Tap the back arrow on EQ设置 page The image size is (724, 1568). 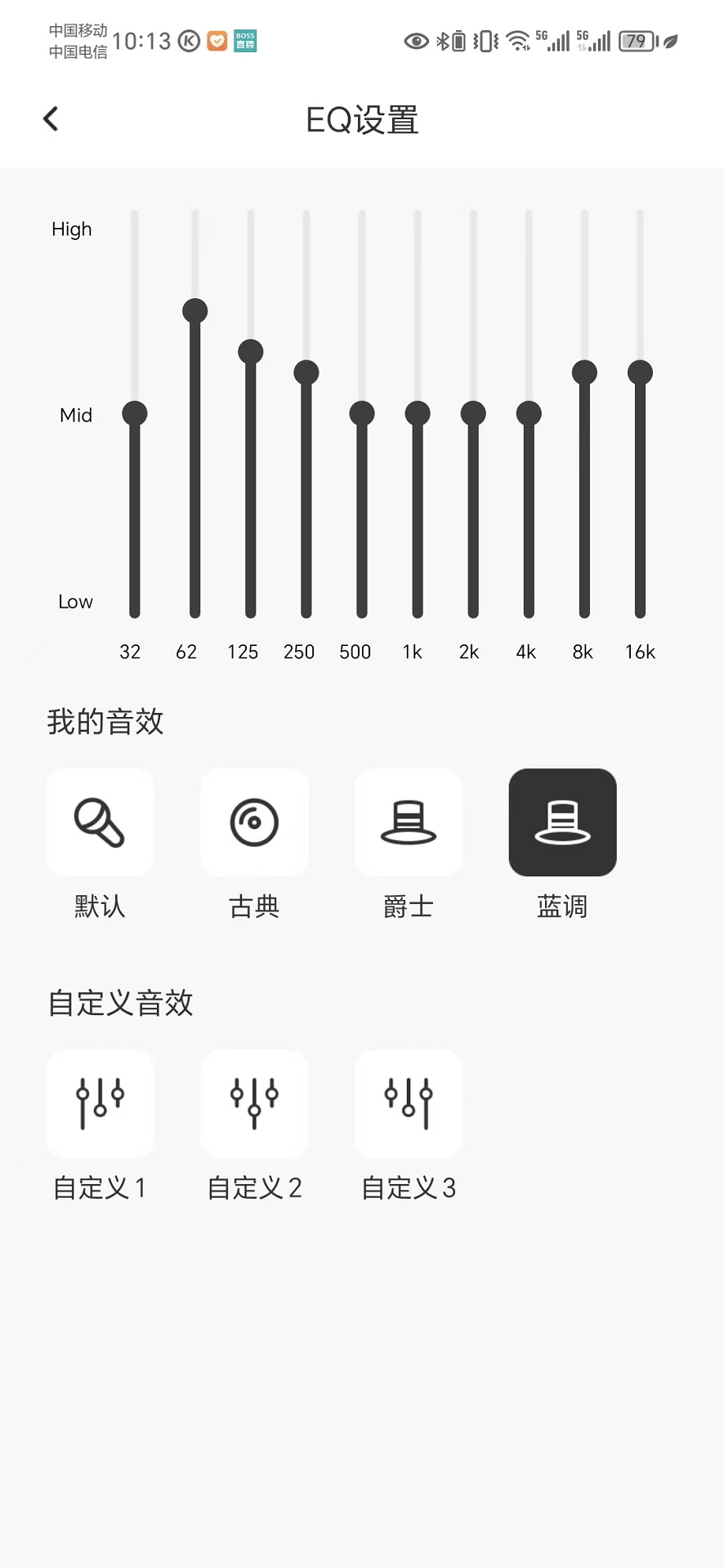click(51, 118)
